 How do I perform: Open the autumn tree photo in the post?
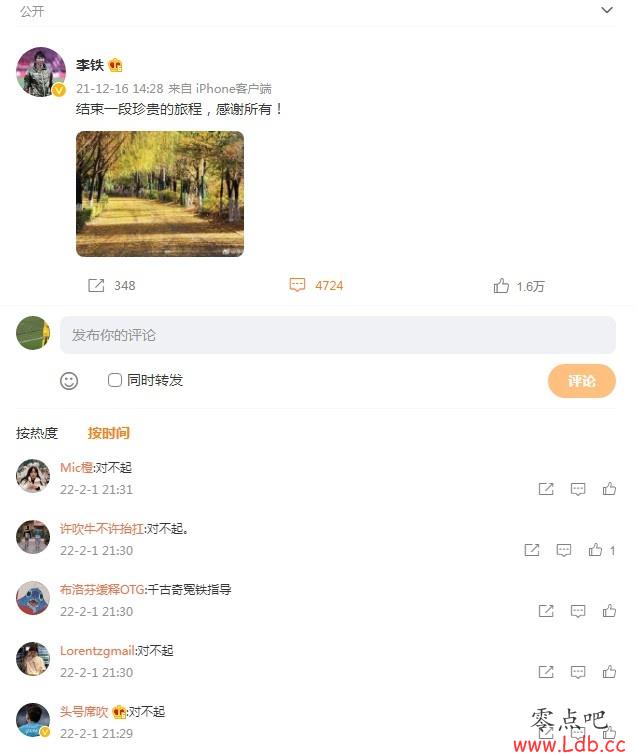pos(160,194)
